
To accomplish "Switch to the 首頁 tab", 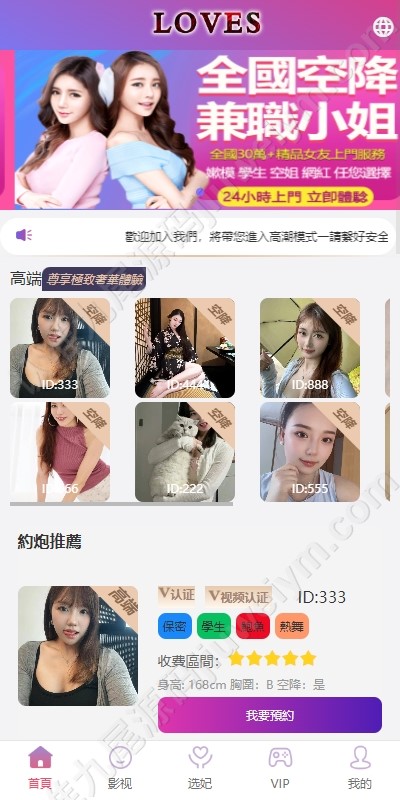I will pyautogui.click(x=40, y=768).
